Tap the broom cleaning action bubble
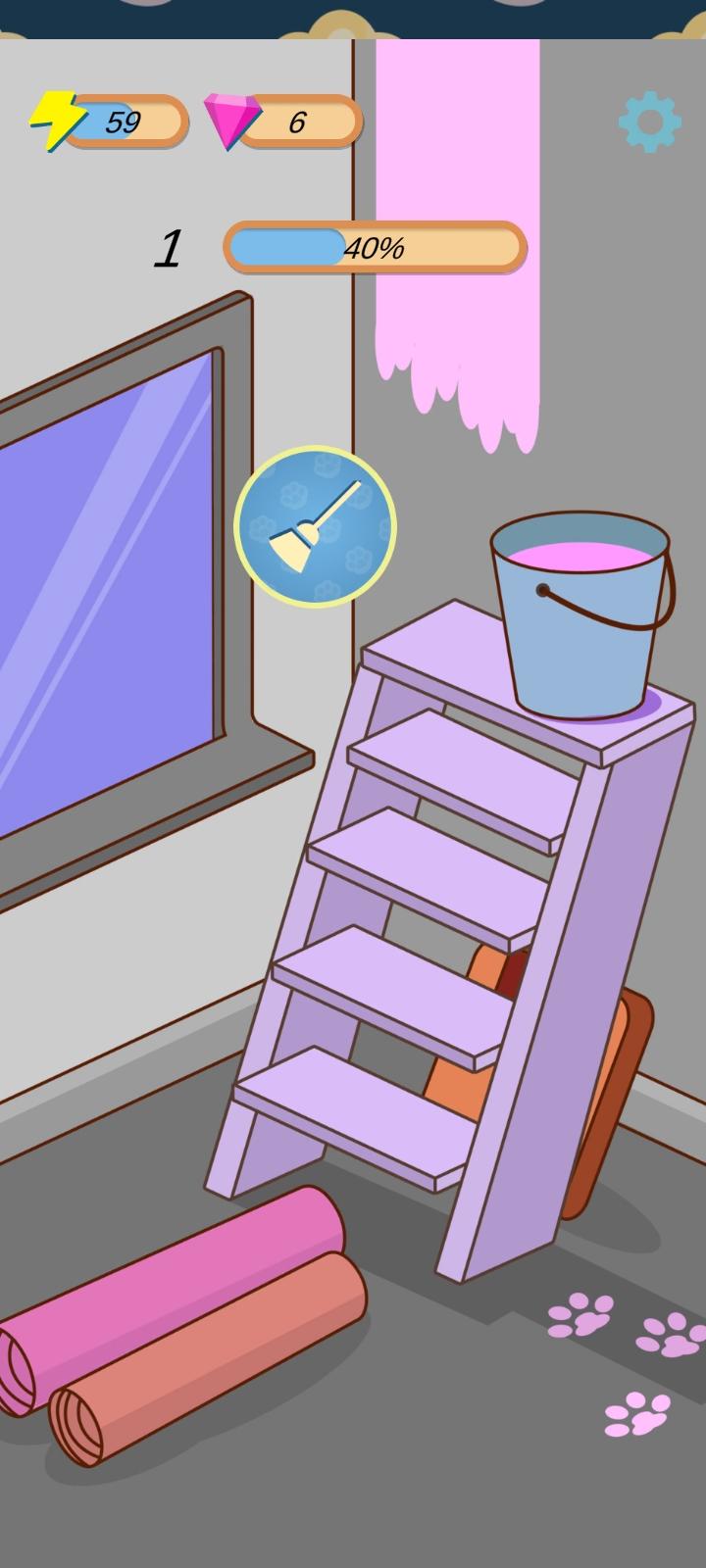The width and height of the screenshot is (706, 1568). click(315, 527)
